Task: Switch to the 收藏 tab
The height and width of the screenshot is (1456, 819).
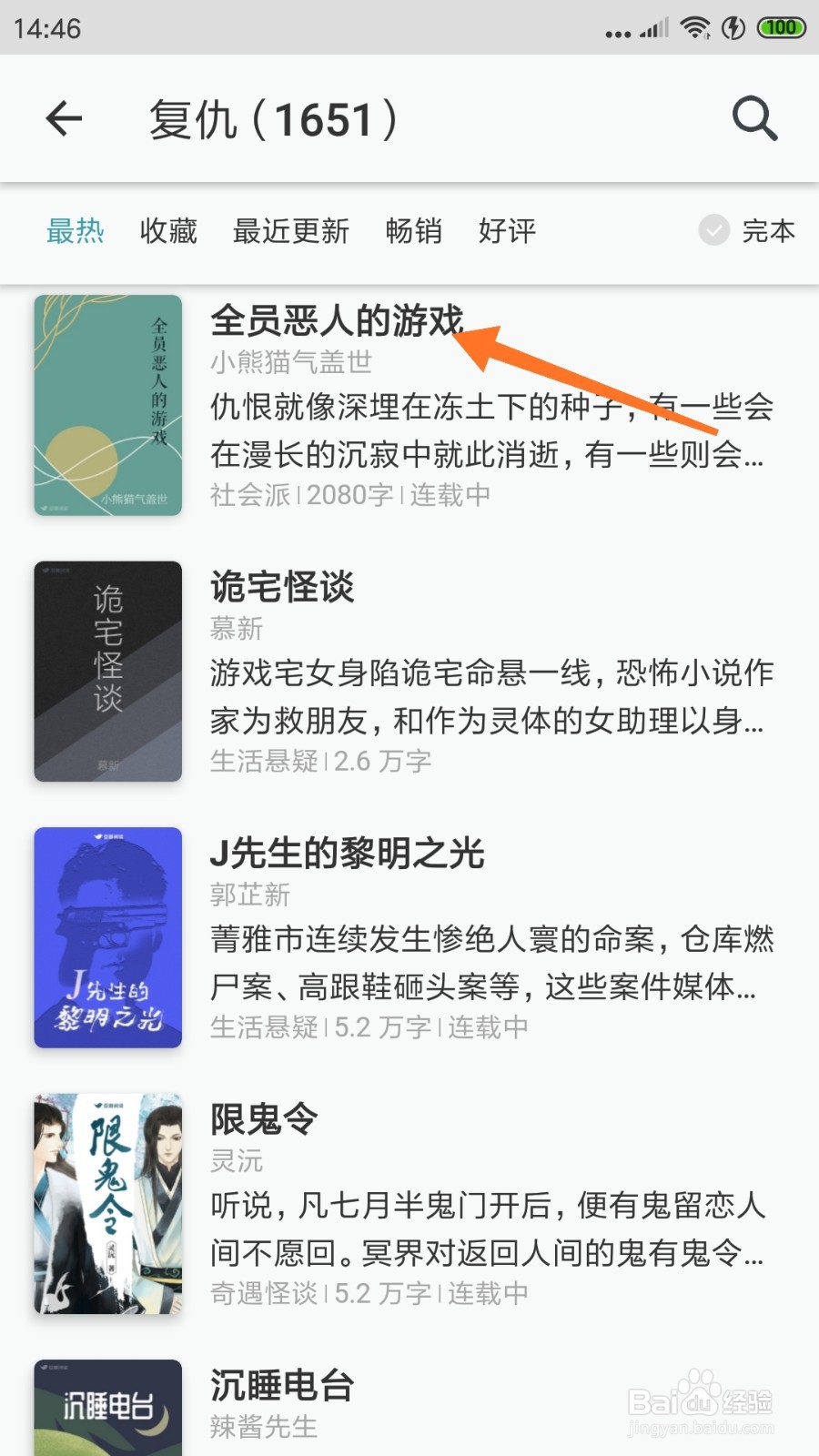Action: coord(168,232)
